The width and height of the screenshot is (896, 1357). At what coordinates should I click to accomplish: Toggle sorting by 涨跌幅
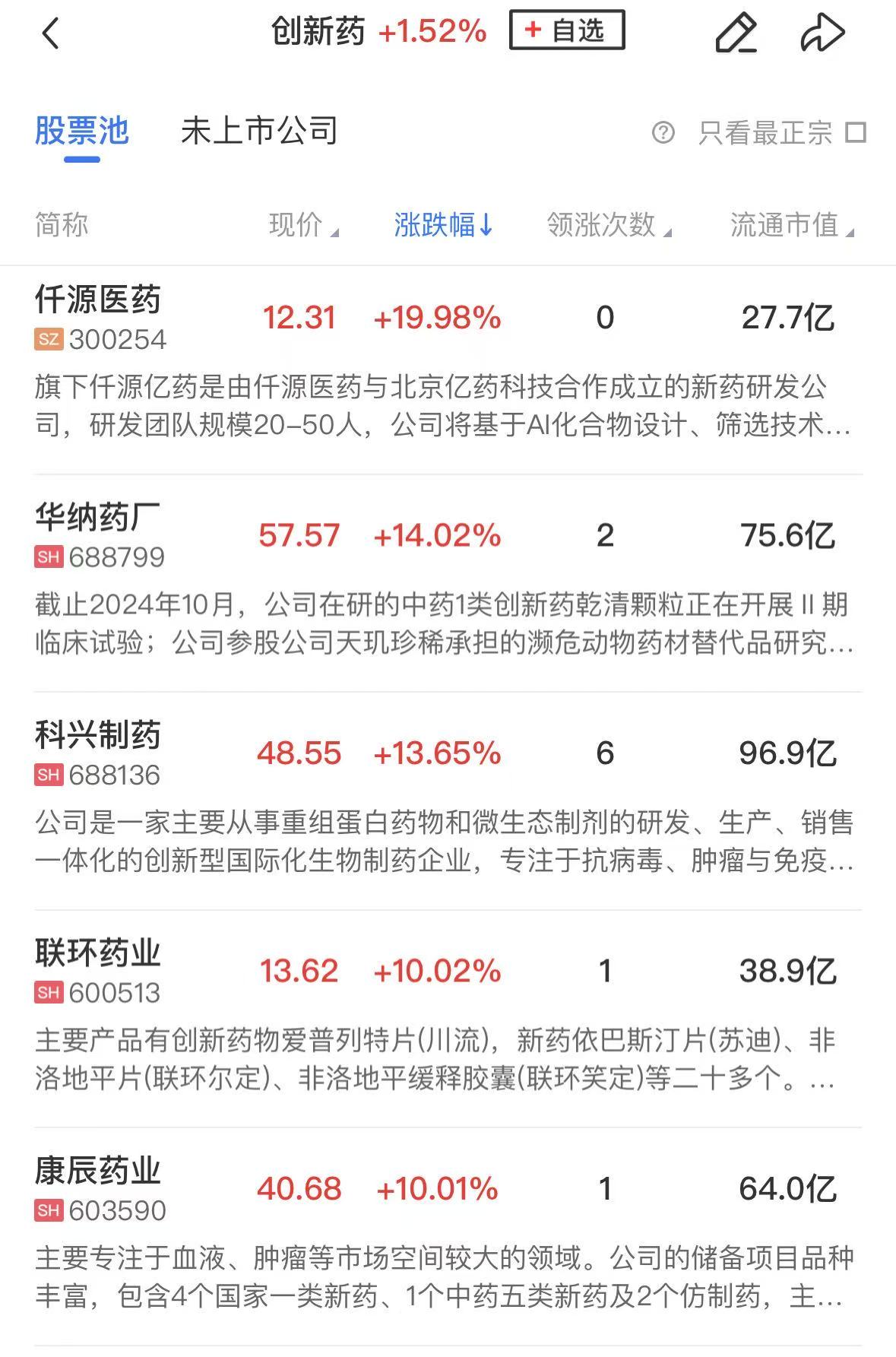tap(443, 225)
